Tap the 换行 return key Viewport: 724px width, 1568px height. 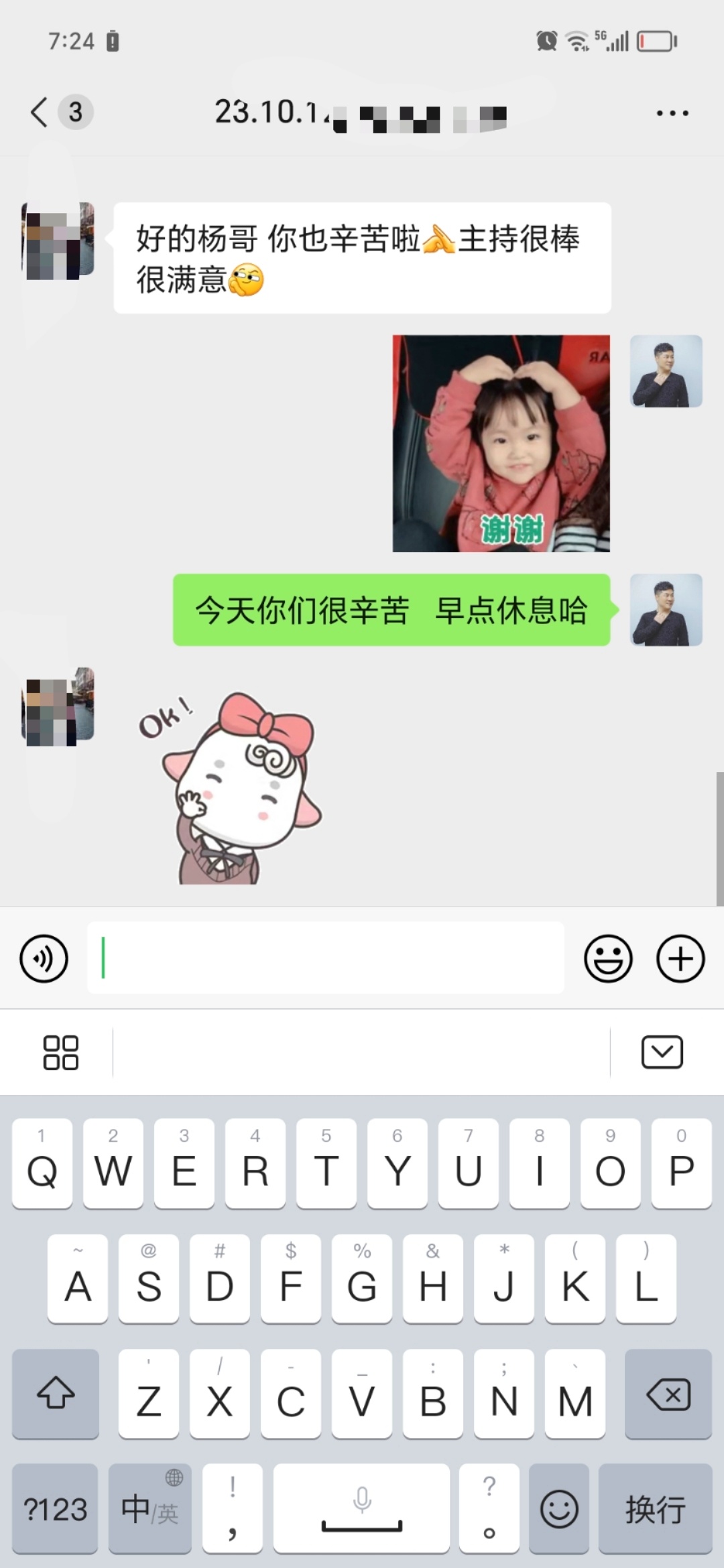click(x=655, y=1509)
